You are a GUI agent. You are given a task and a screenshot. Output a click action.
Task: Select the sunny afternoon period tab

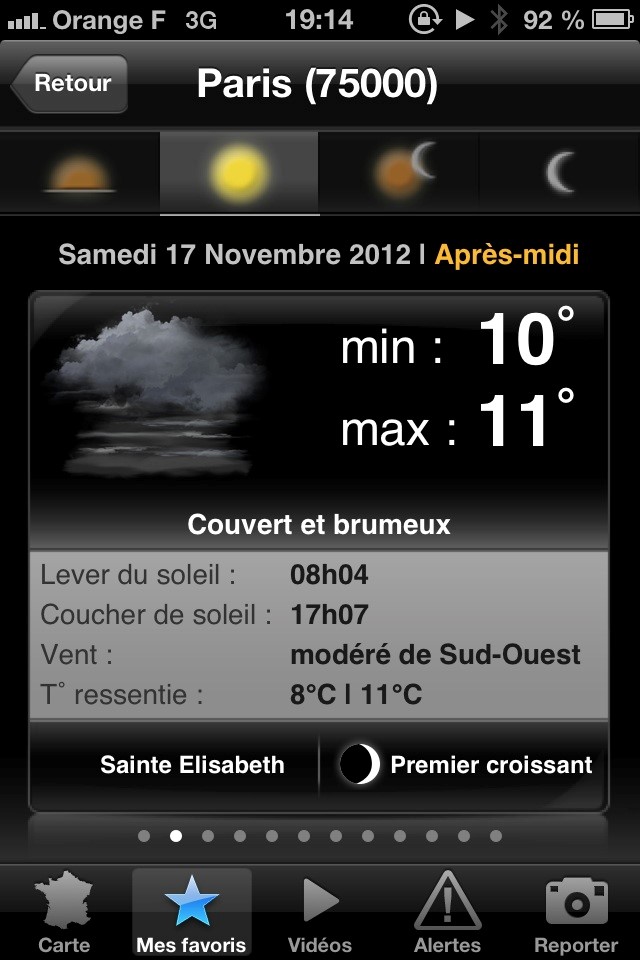(x=240, y=172)
